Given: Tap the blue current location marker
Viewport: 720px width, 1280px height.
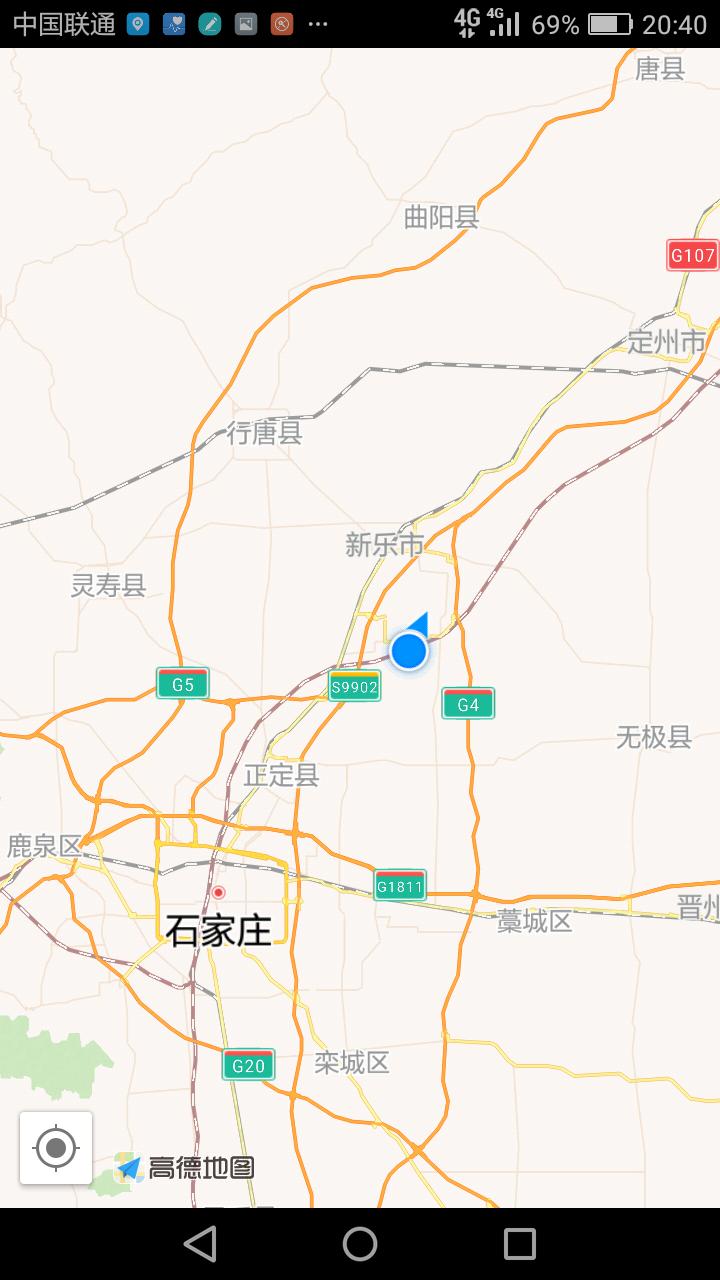Looking at the screenshot, I should [x=408, y=651].
